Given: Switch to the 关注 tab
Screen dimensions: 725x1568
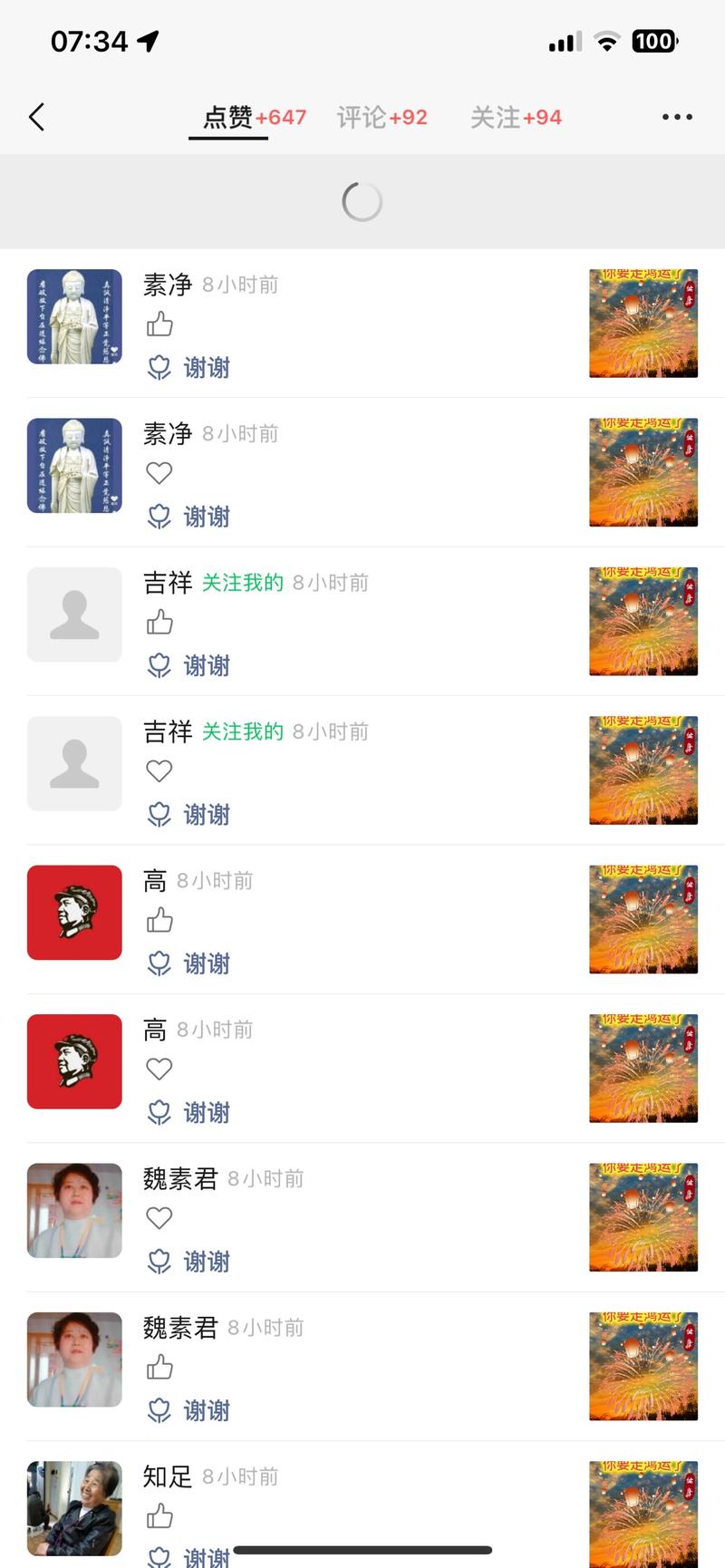Looking at the screenshot, I should point(515,117).
